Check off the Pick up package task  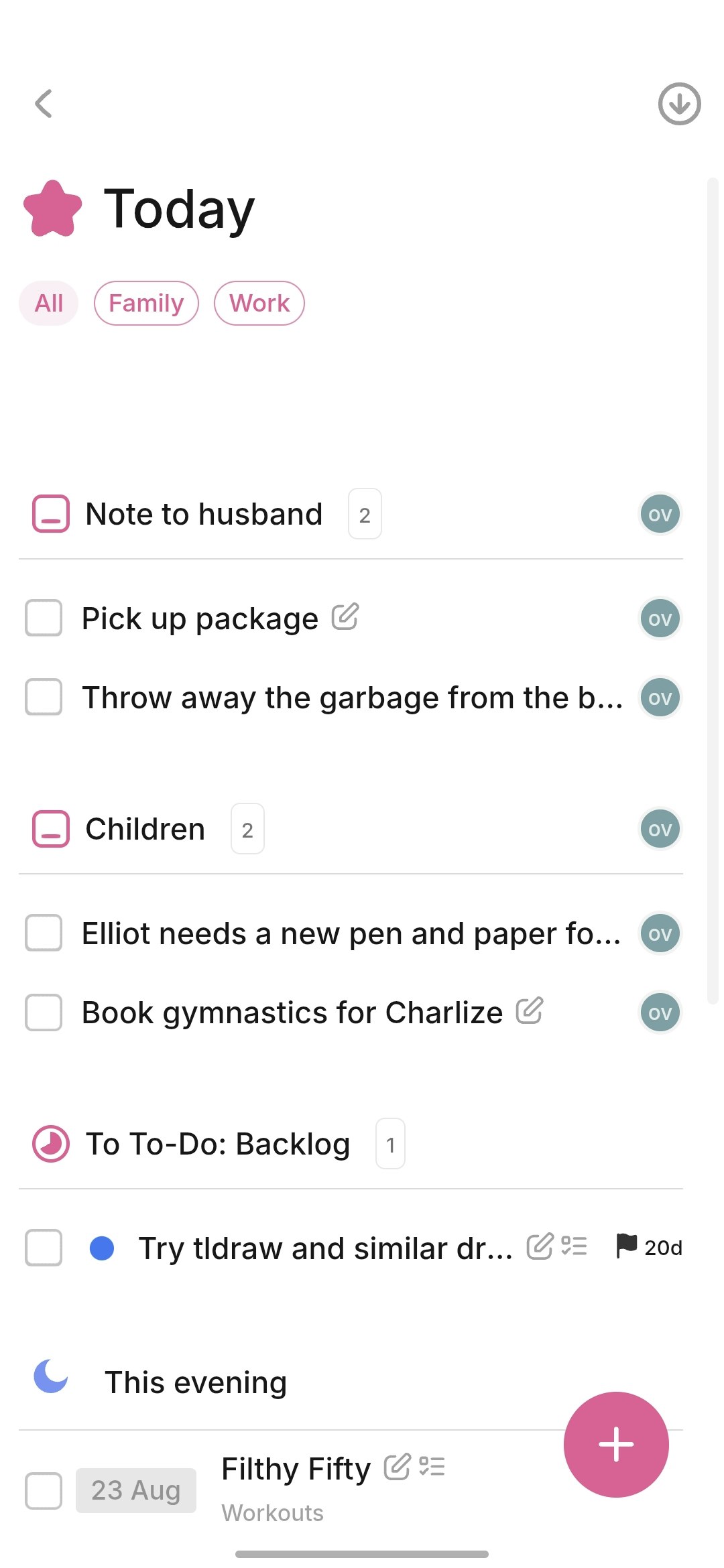(x=43, y=618)
